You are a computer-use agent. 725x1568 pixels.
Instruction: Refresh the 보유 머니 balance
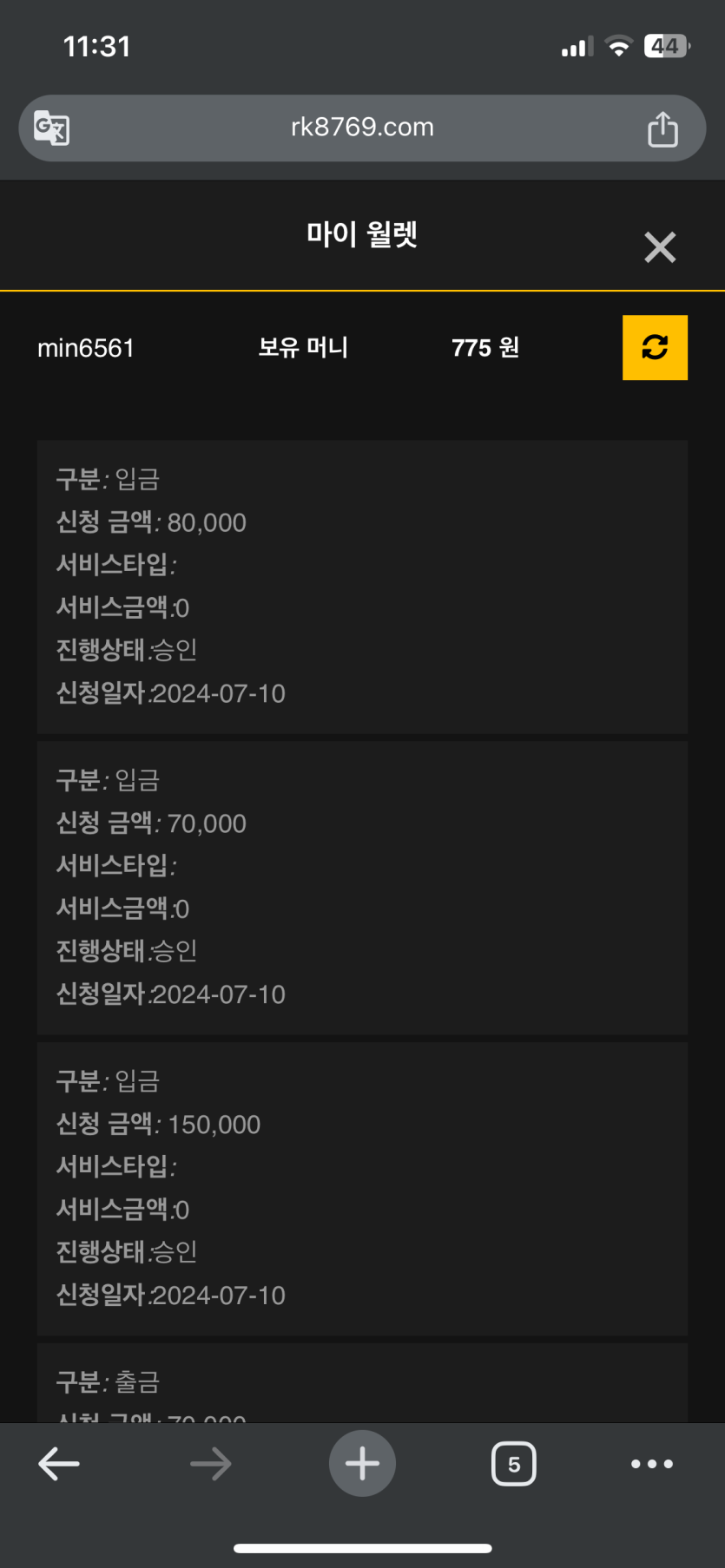point(655,347)
